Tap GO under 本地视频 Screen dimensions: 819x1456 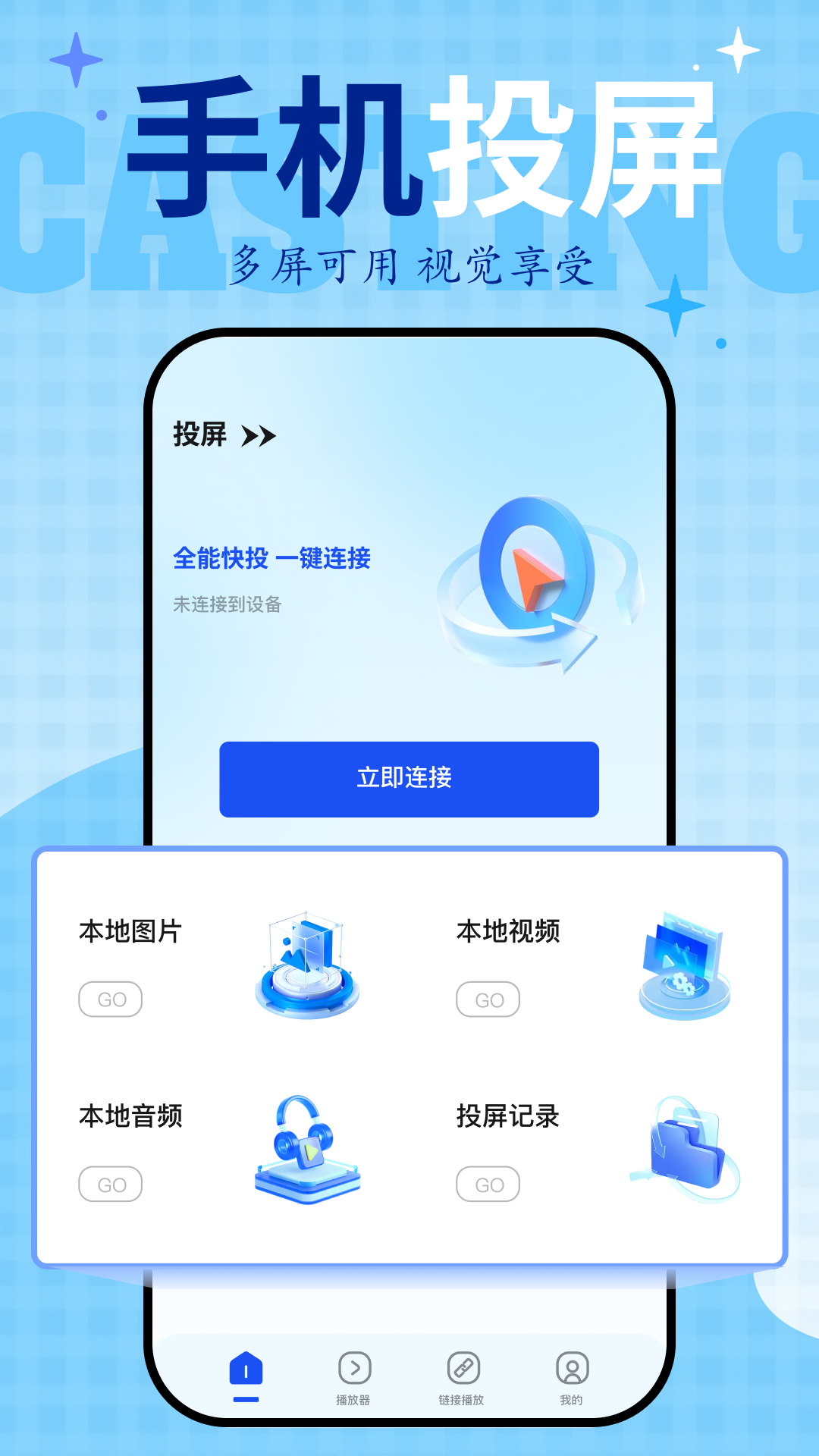[489, 999]
